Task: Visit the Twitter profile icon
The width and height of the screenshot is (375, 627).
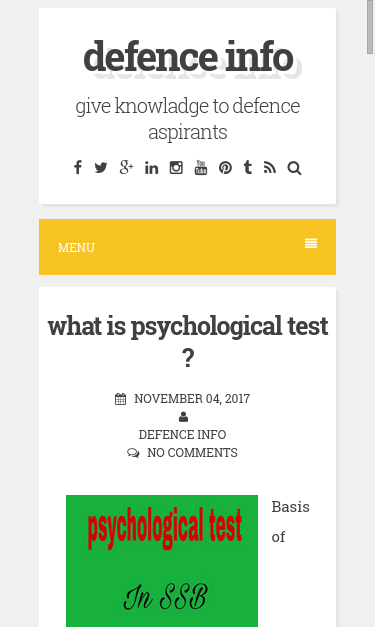Action: [x=101, y=168]
